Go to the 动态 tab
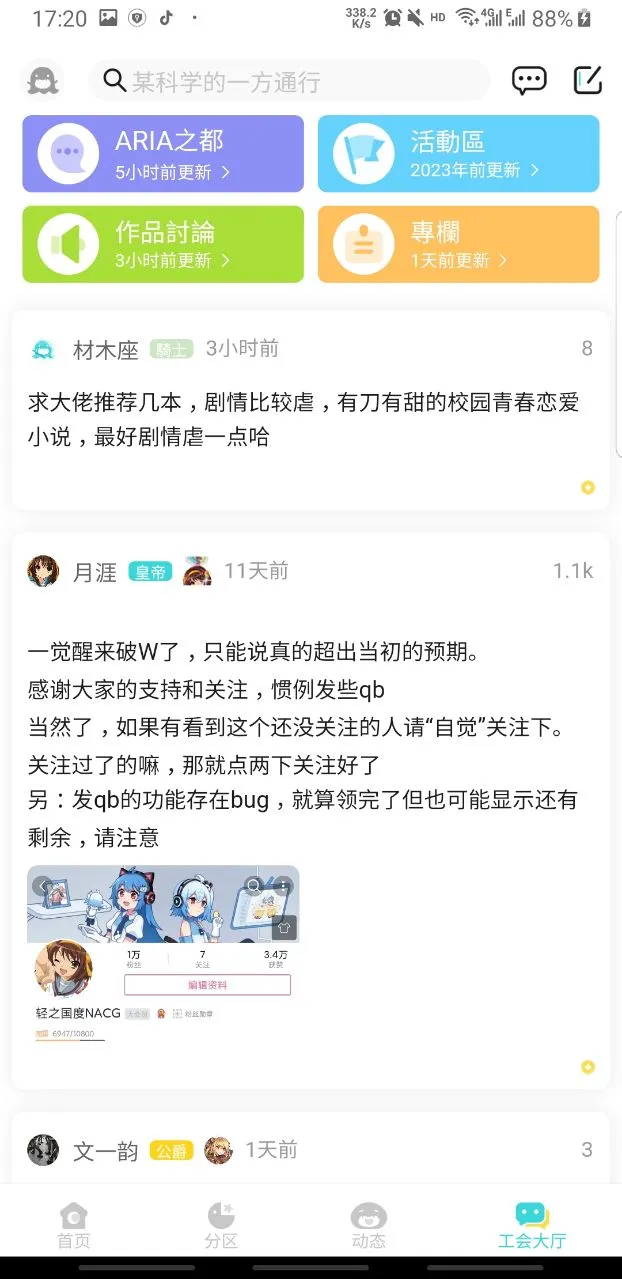This screenshot has height=1279, width=622. (368, 1226)
